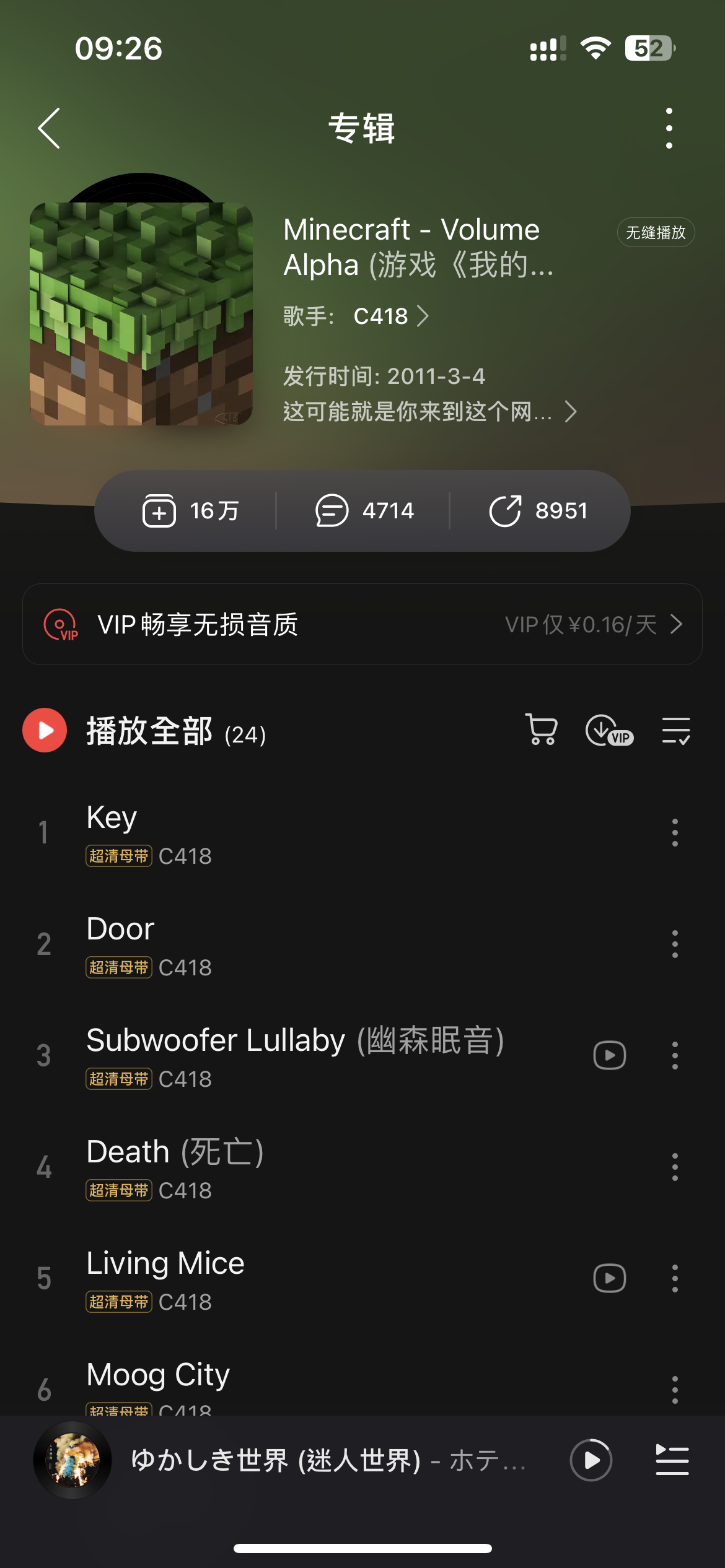Screen dimensions: 725x1568
Task: Open the shopping cart icon
Action: click(x=542, y=730)
